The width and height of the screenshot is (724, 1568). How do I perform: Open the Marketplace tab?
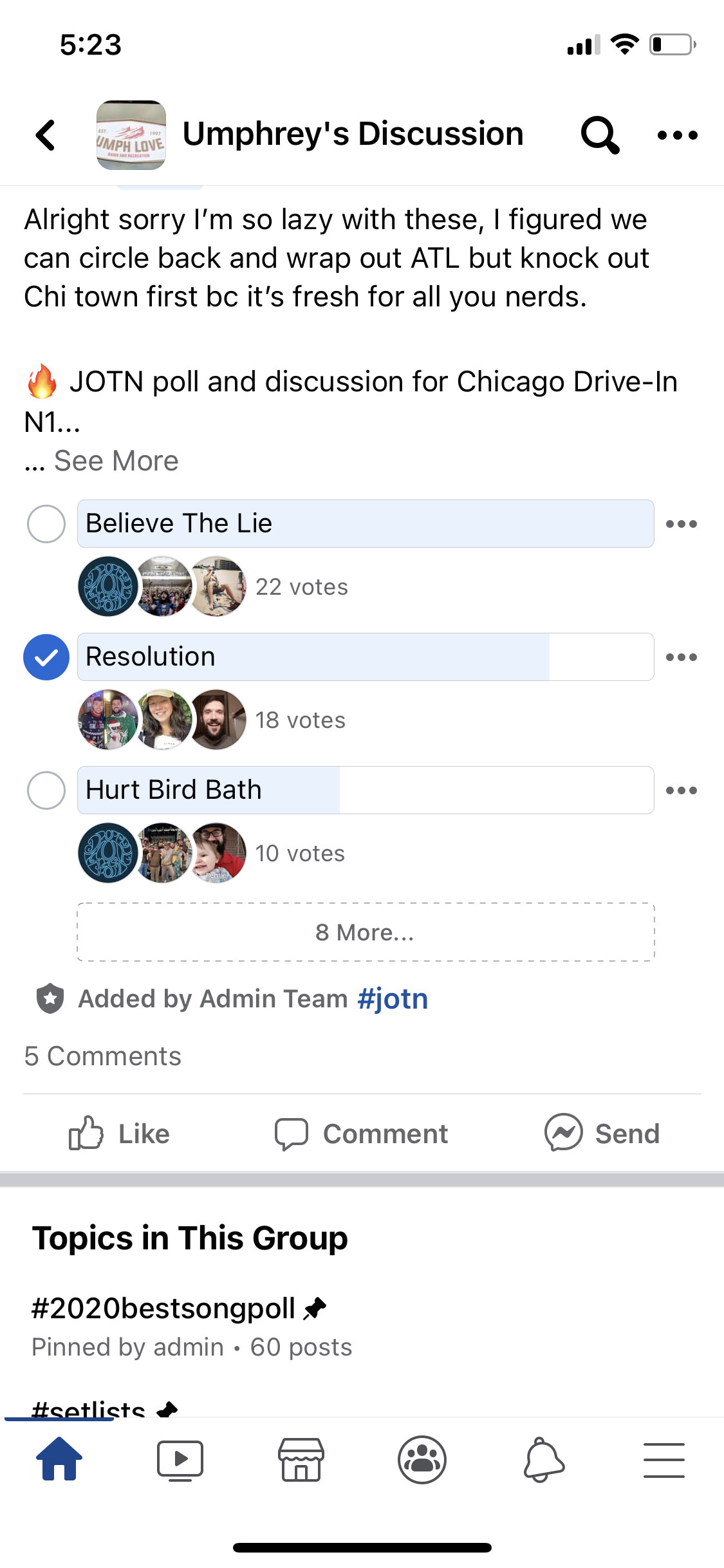[x=301, y=1461]
